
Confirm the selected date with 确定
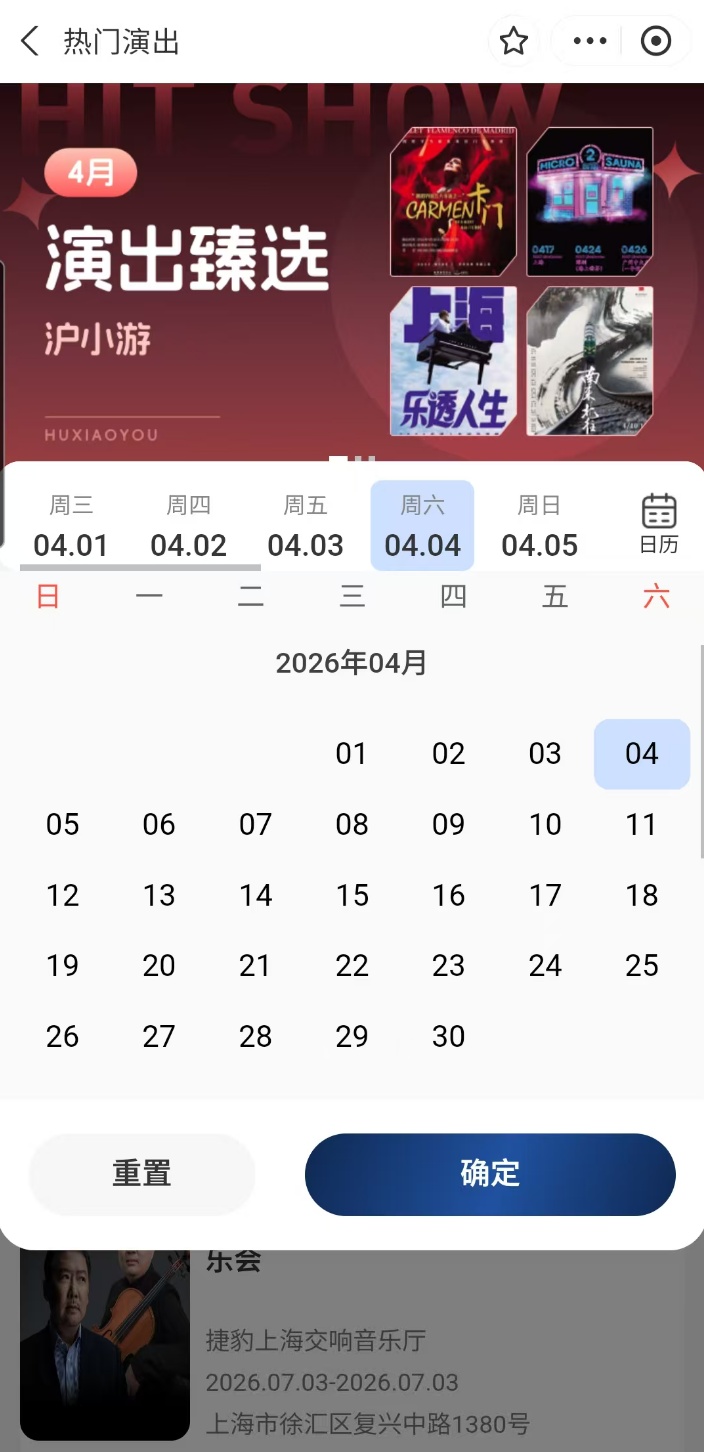pos(490,1174)
